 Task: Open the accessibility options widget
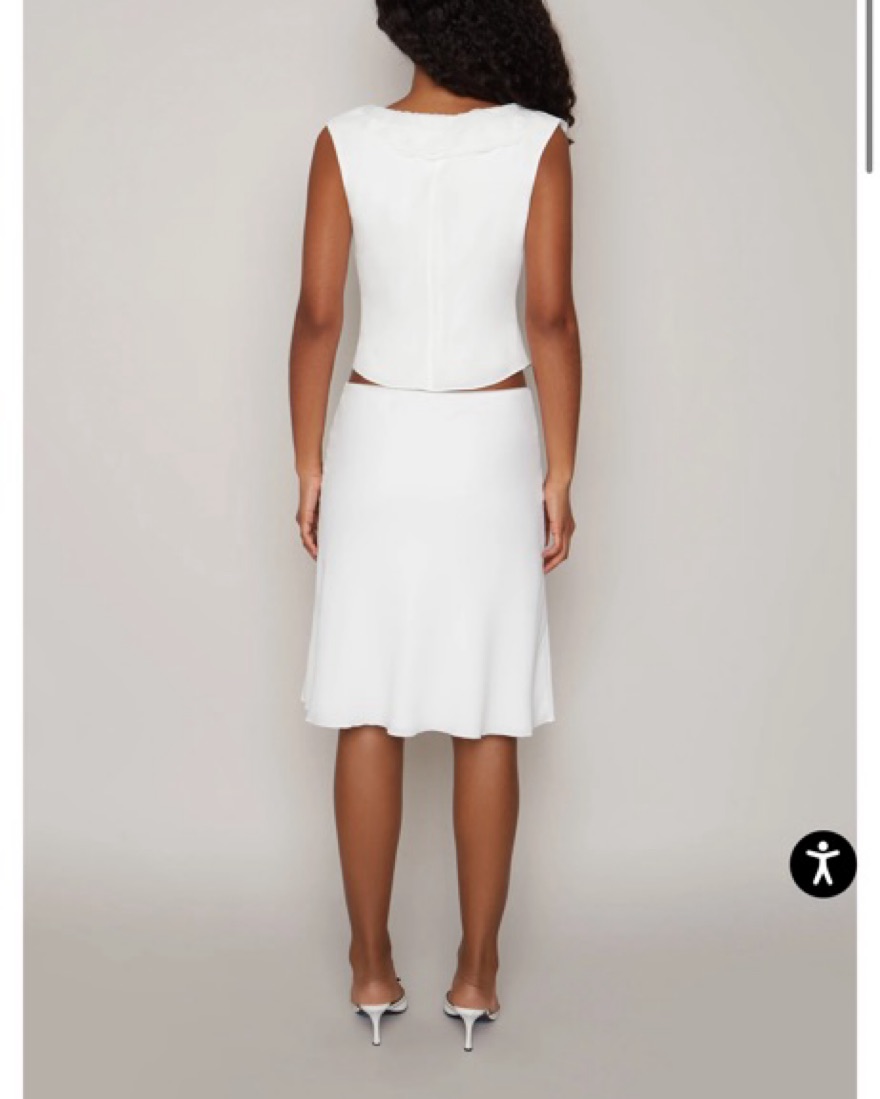point(822,863)
